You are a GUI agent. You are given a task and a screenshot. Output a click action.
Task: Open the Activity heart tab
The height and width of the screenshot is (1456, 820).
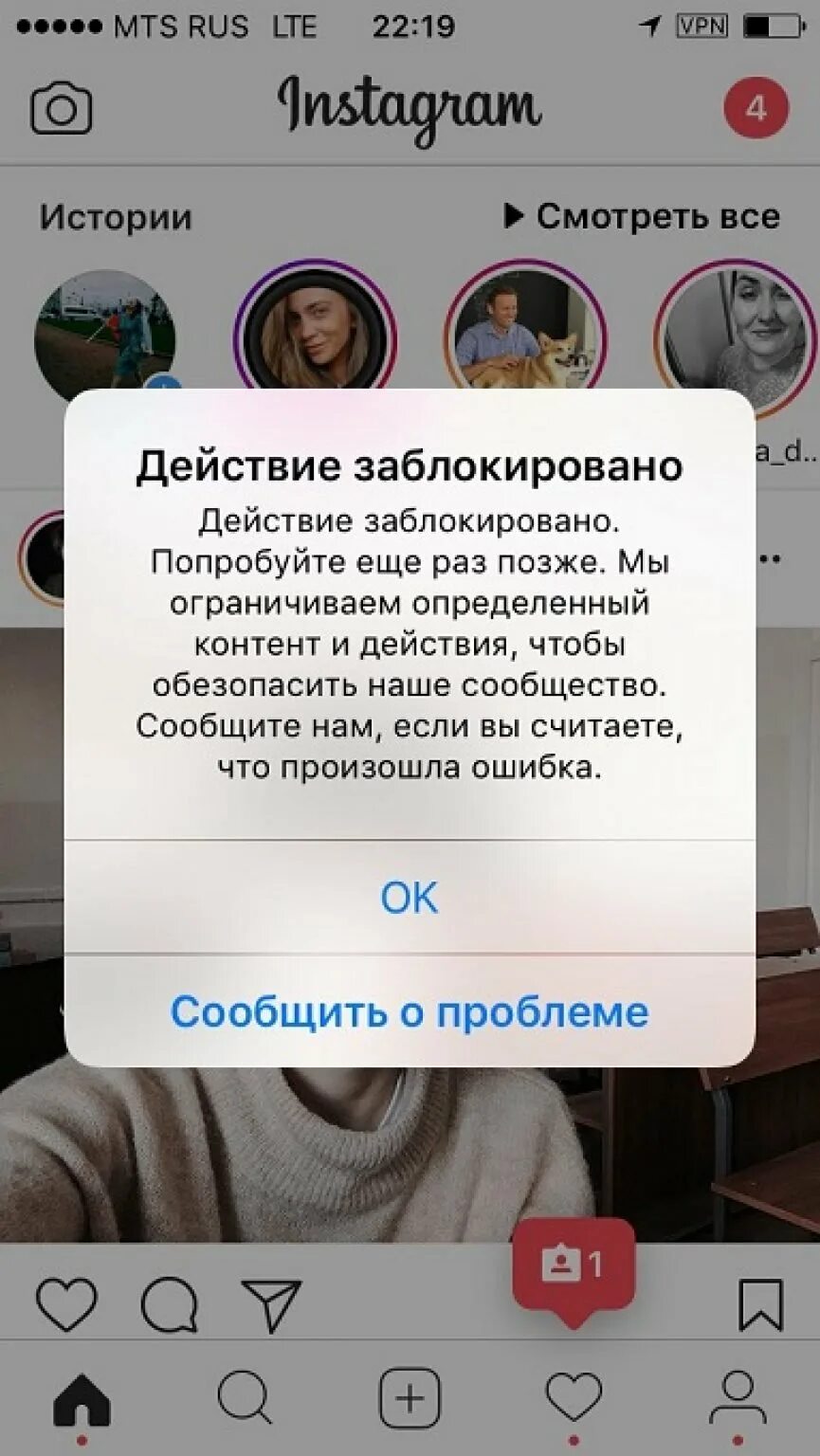[574, 1399]
